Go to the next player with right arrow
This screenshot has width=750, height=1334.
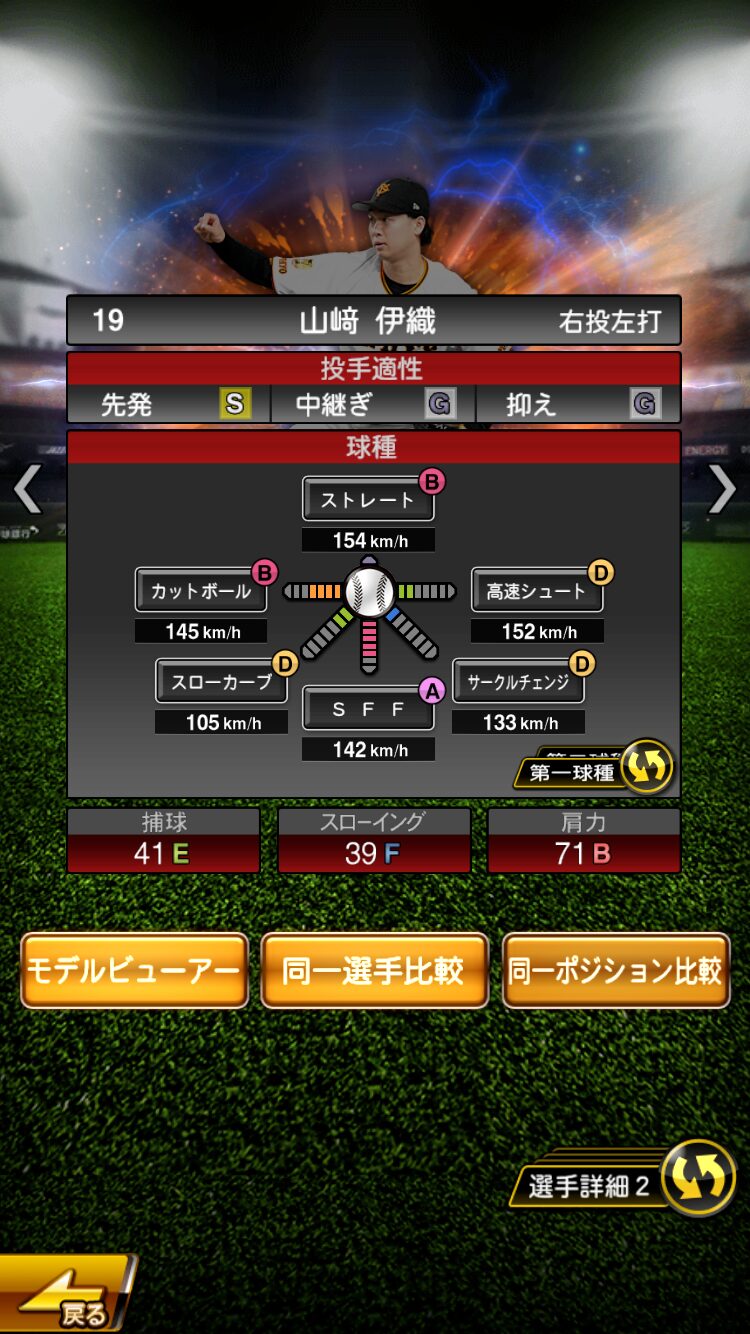coord(721,490)
